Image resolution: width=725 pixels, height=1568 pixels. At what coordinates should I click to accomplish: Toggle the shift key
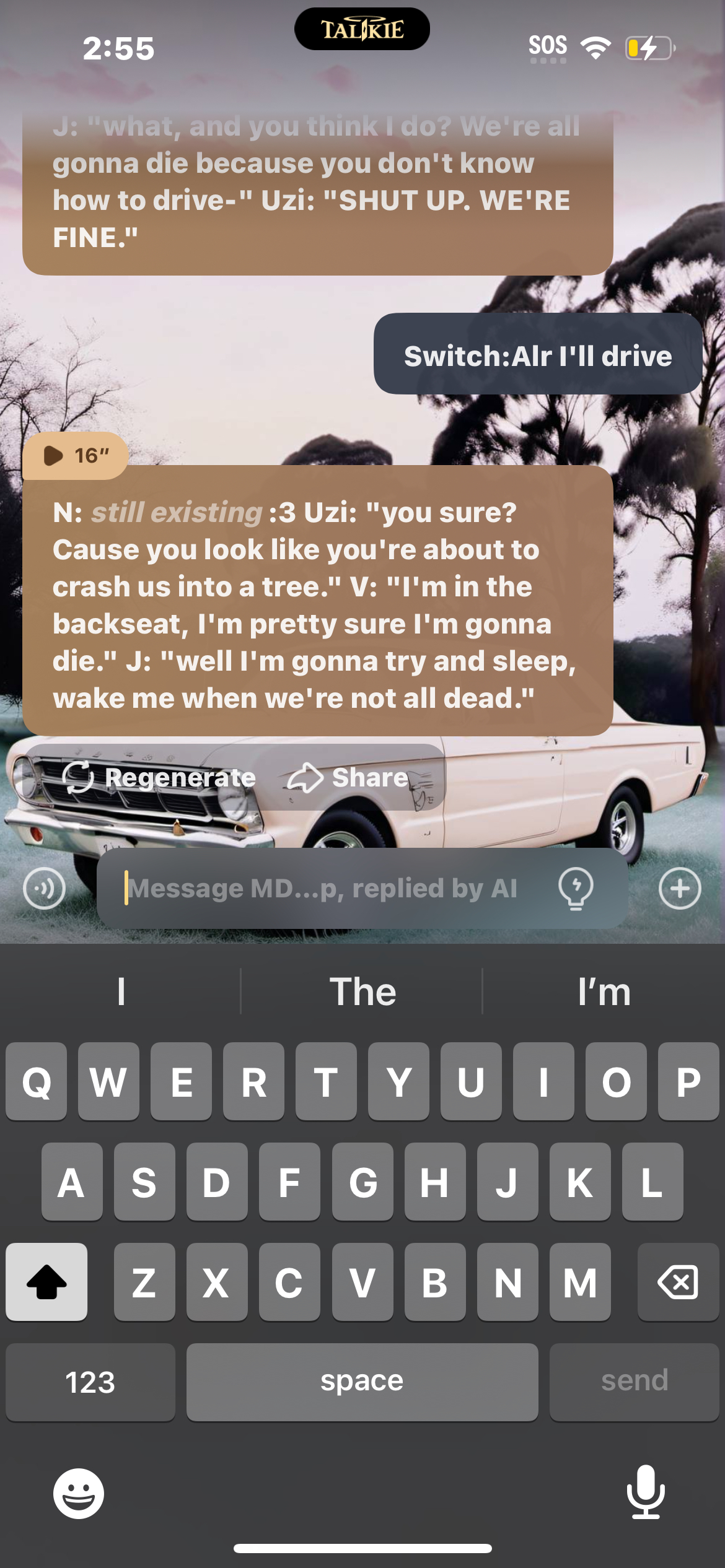[x=46, y=1282]
